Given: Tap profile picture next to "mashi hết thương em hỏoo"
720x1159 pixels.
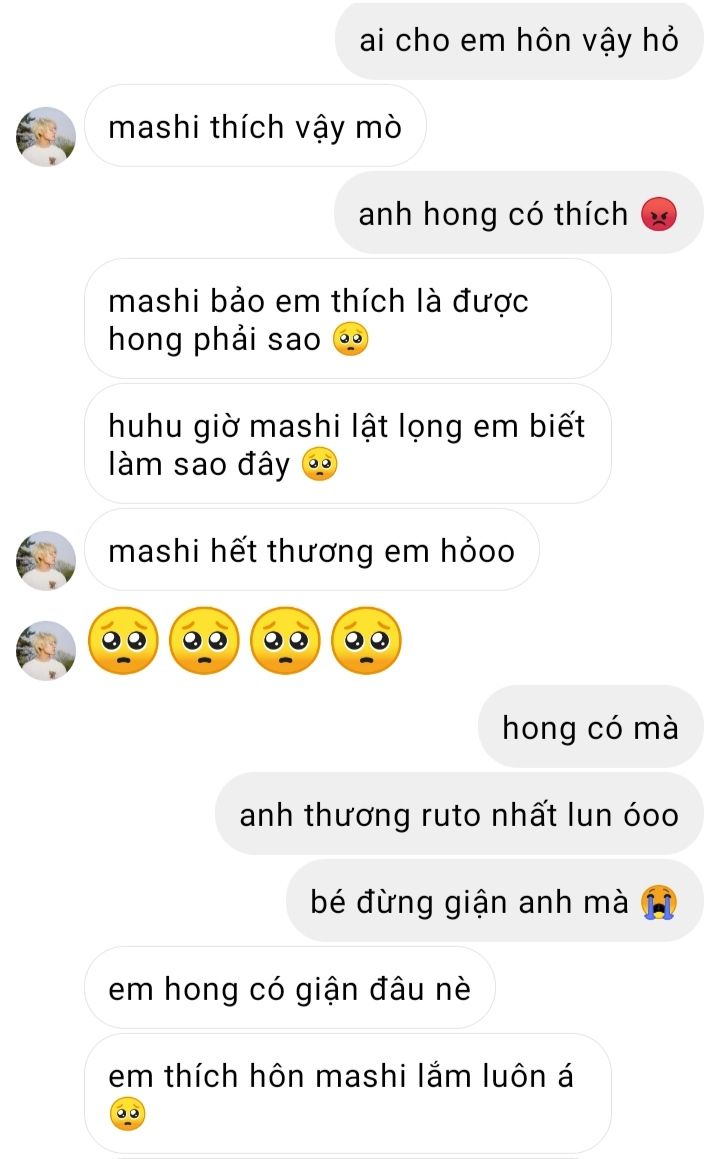Looking at the screenshot, I should [x=46, y=560].
